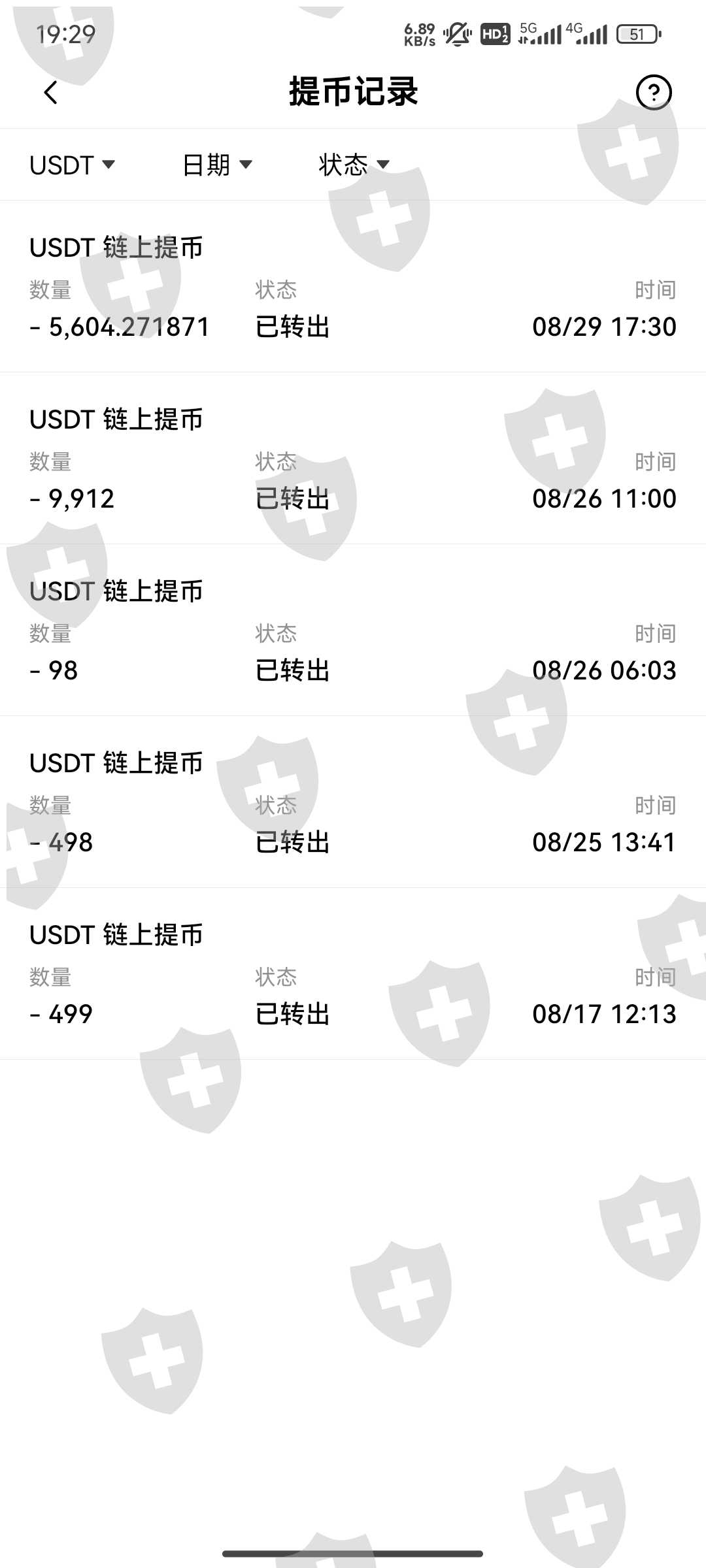Open the withdrawal record of 5,604.271871 USDT
The width and height of the screenshot is (706, 1568).
click(353, 287)
